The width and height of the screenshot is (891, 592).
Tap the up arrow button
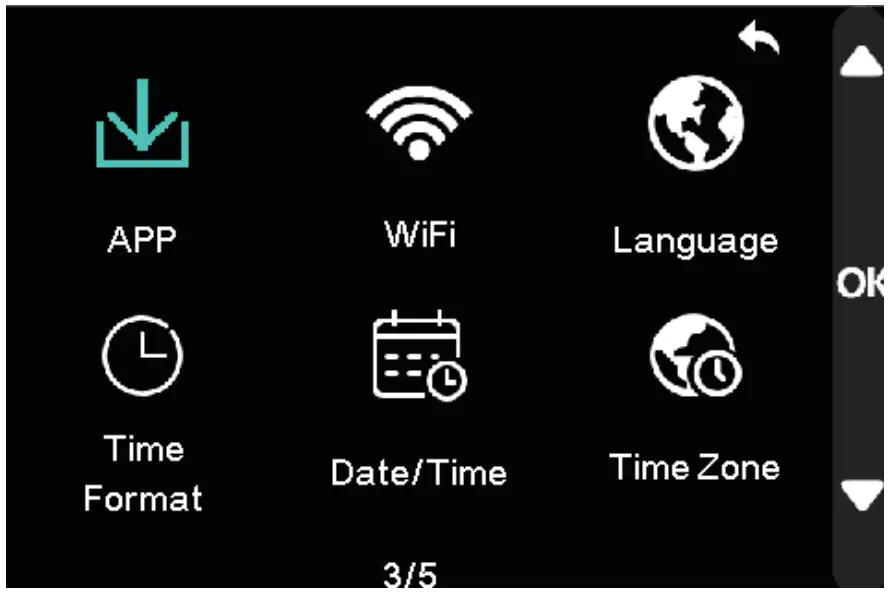point(861,63)
